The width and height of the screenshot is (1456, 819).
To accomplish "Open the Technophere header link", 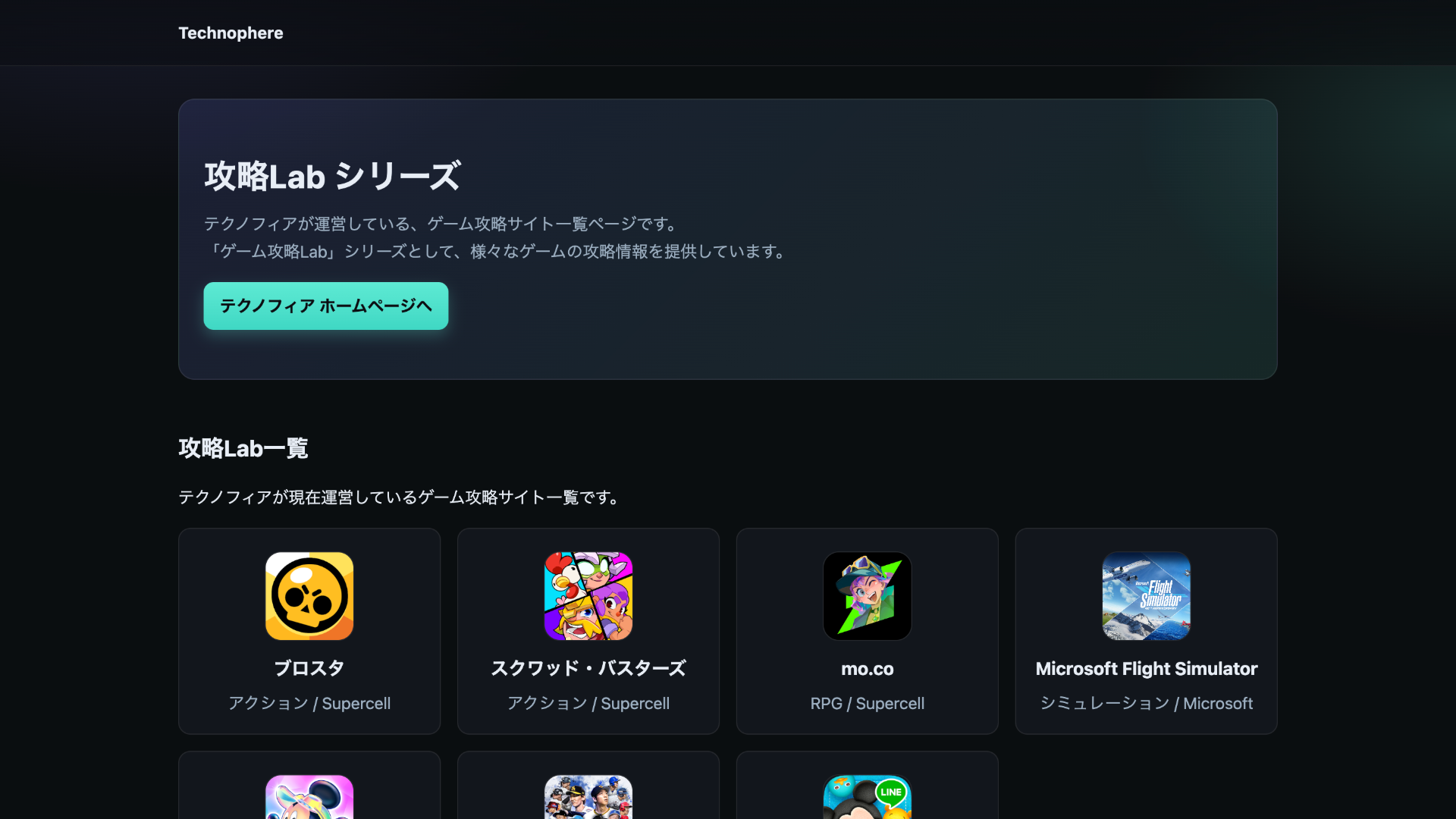I will click(x=231, y=33).
